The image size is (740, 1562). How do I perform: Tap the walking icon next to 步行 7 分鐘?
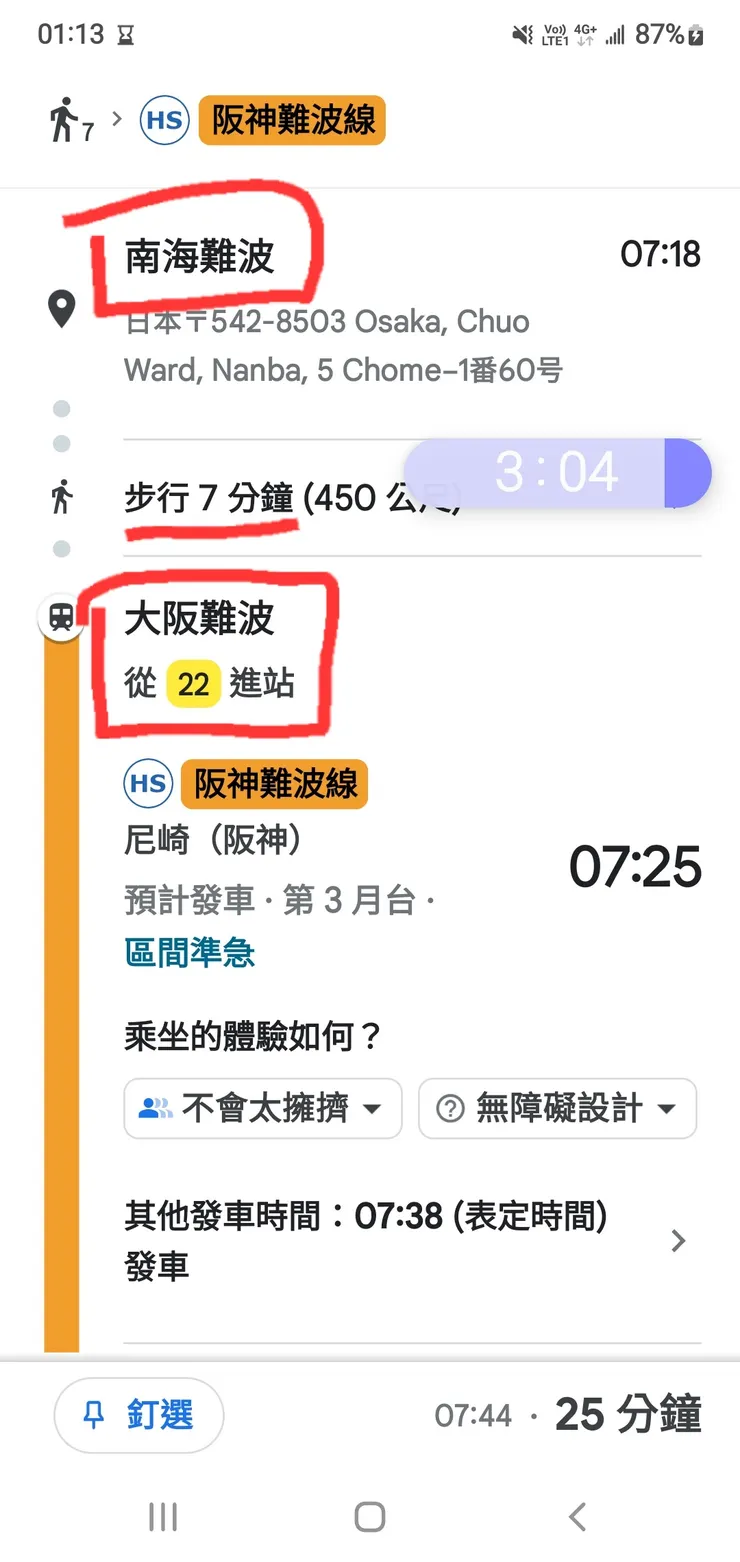(61, 497)
